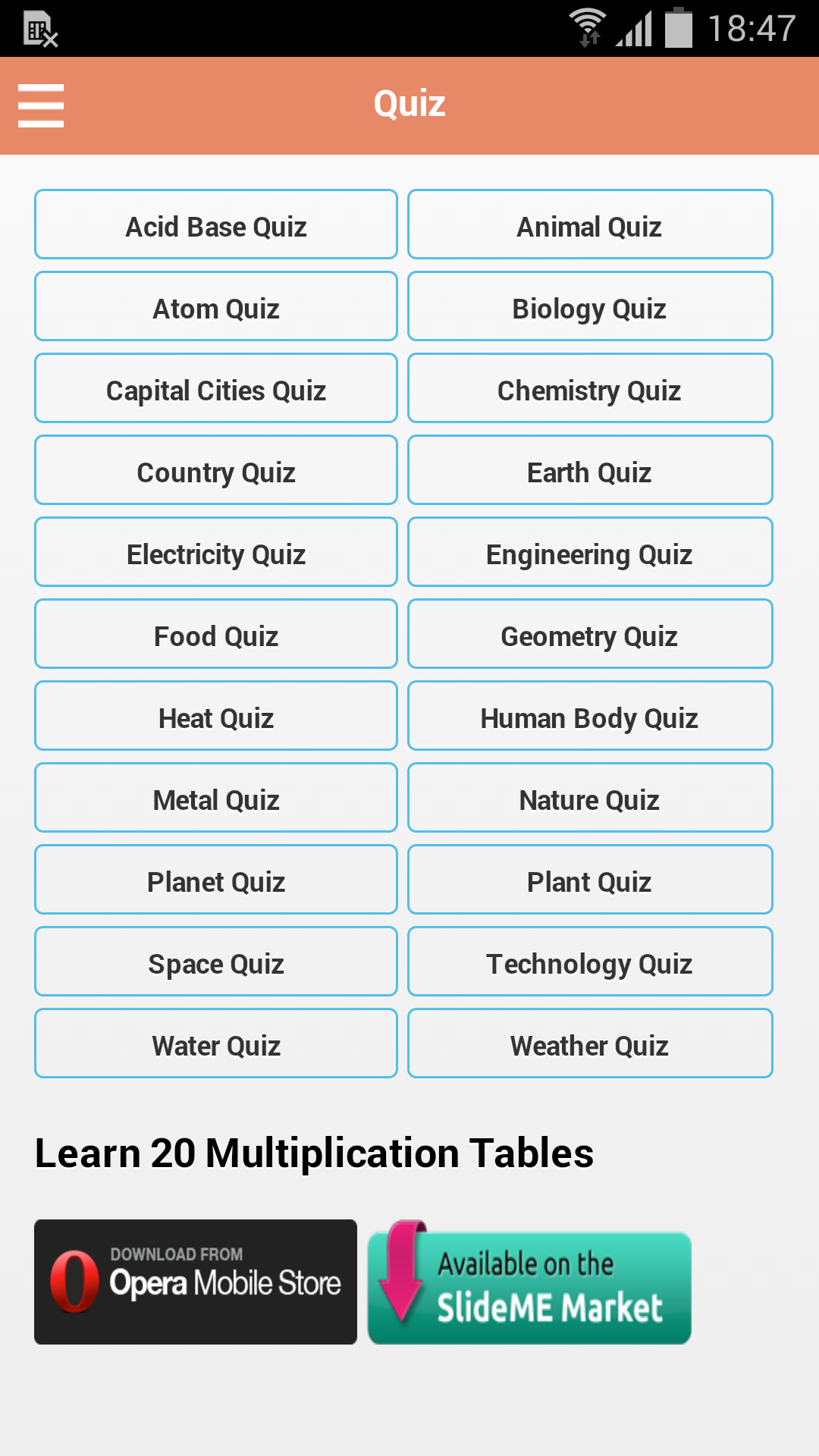
Task: Start the Acid Base Quiz
Action: pyautogui.click(x=215, y=224)
